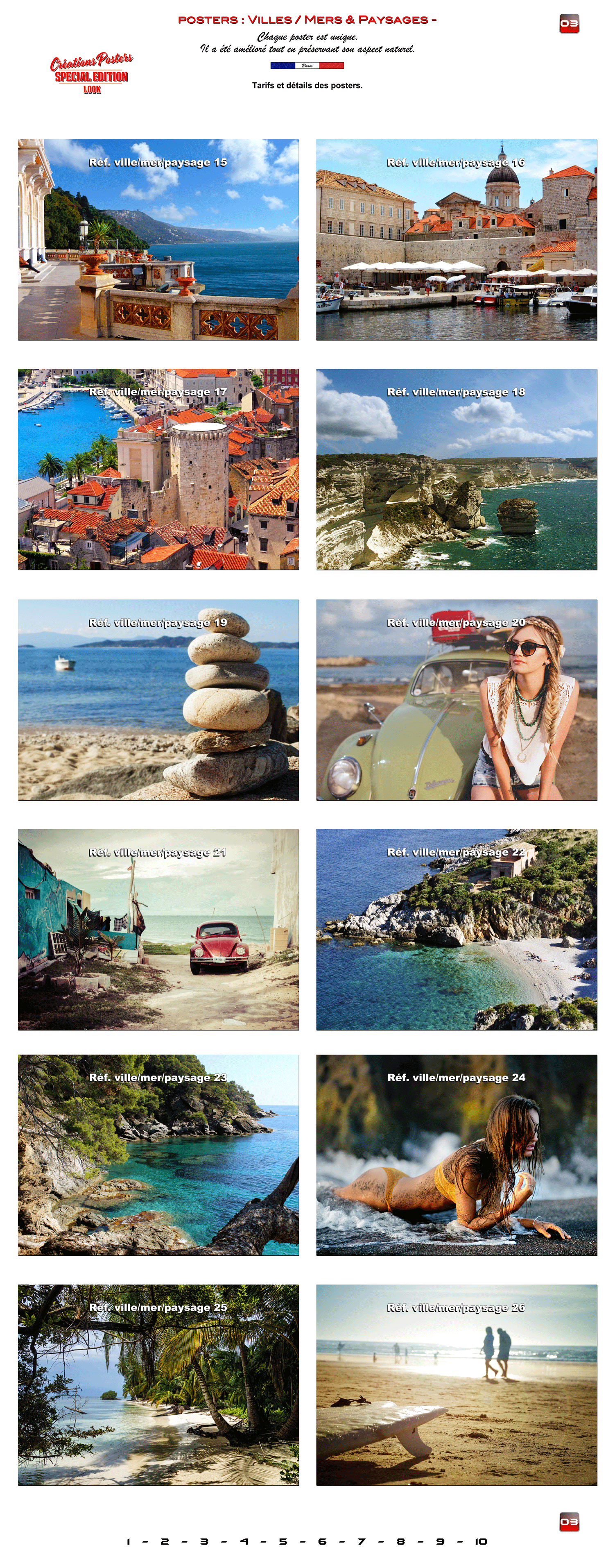Go to page 1 in pagination
Viewport: 615px width, 1568px height.
tap(128, 1541)
